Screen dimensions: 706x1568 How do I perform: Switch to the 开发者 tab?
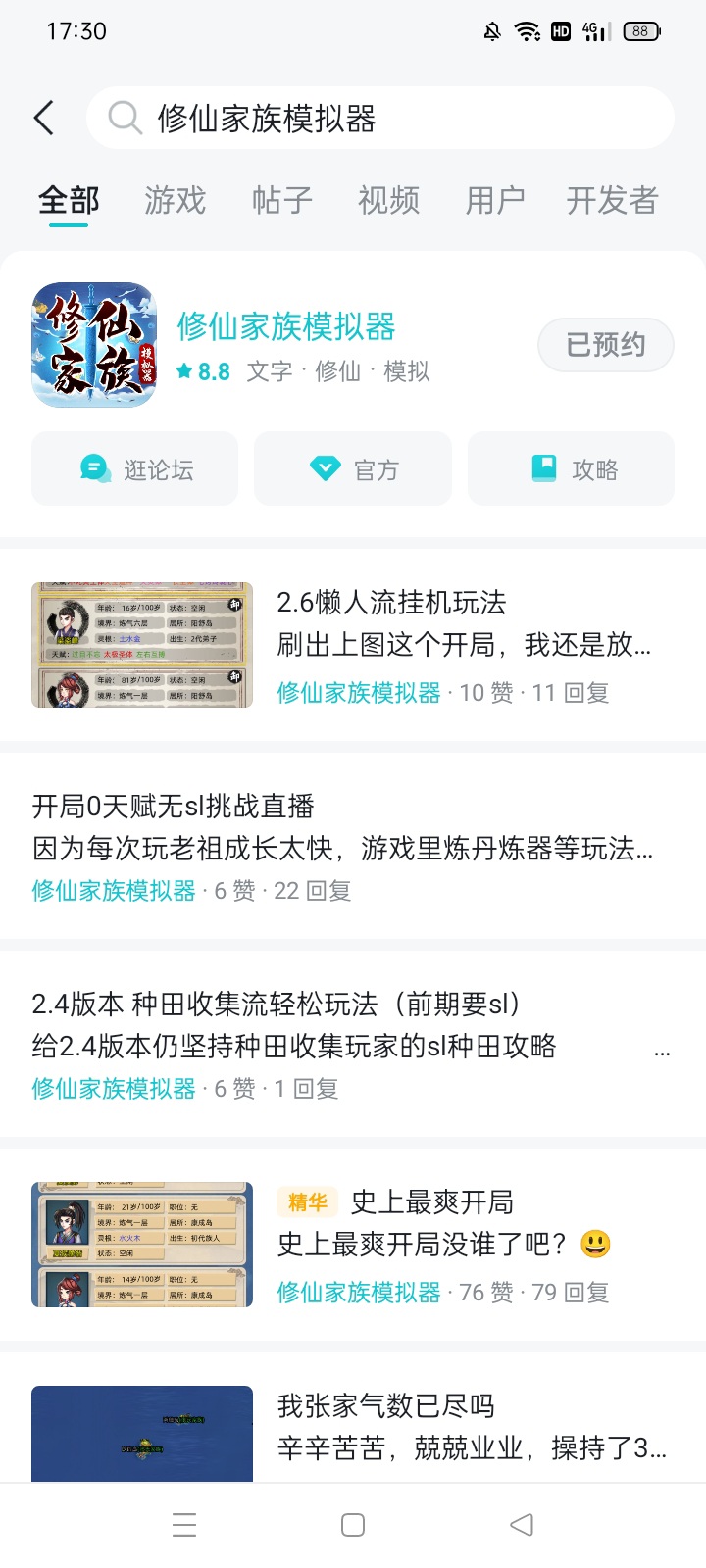click(612, 201)
